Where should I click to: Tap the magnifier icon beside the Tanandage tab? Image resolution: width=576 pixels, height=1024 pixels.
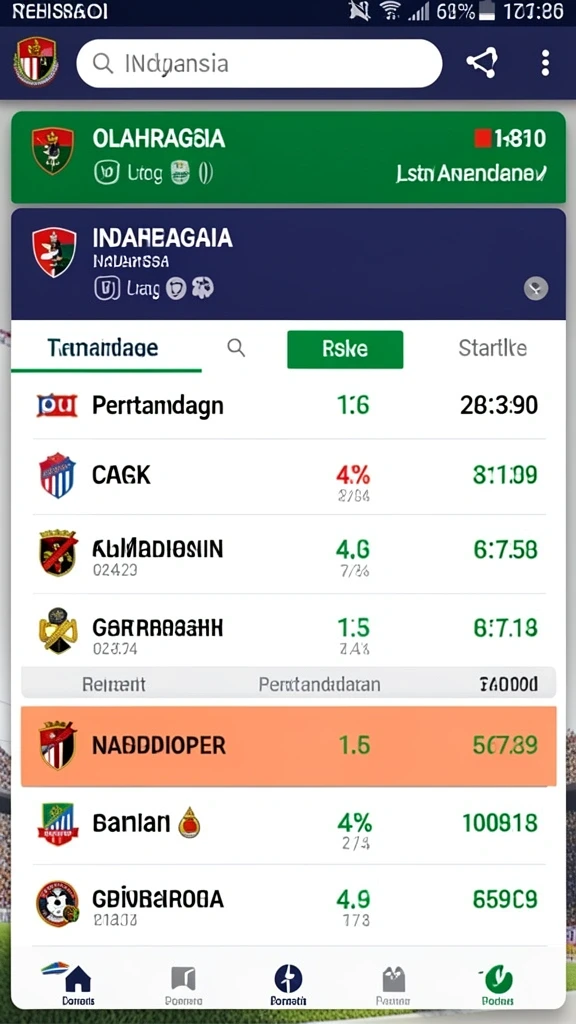tap(236, 348)
